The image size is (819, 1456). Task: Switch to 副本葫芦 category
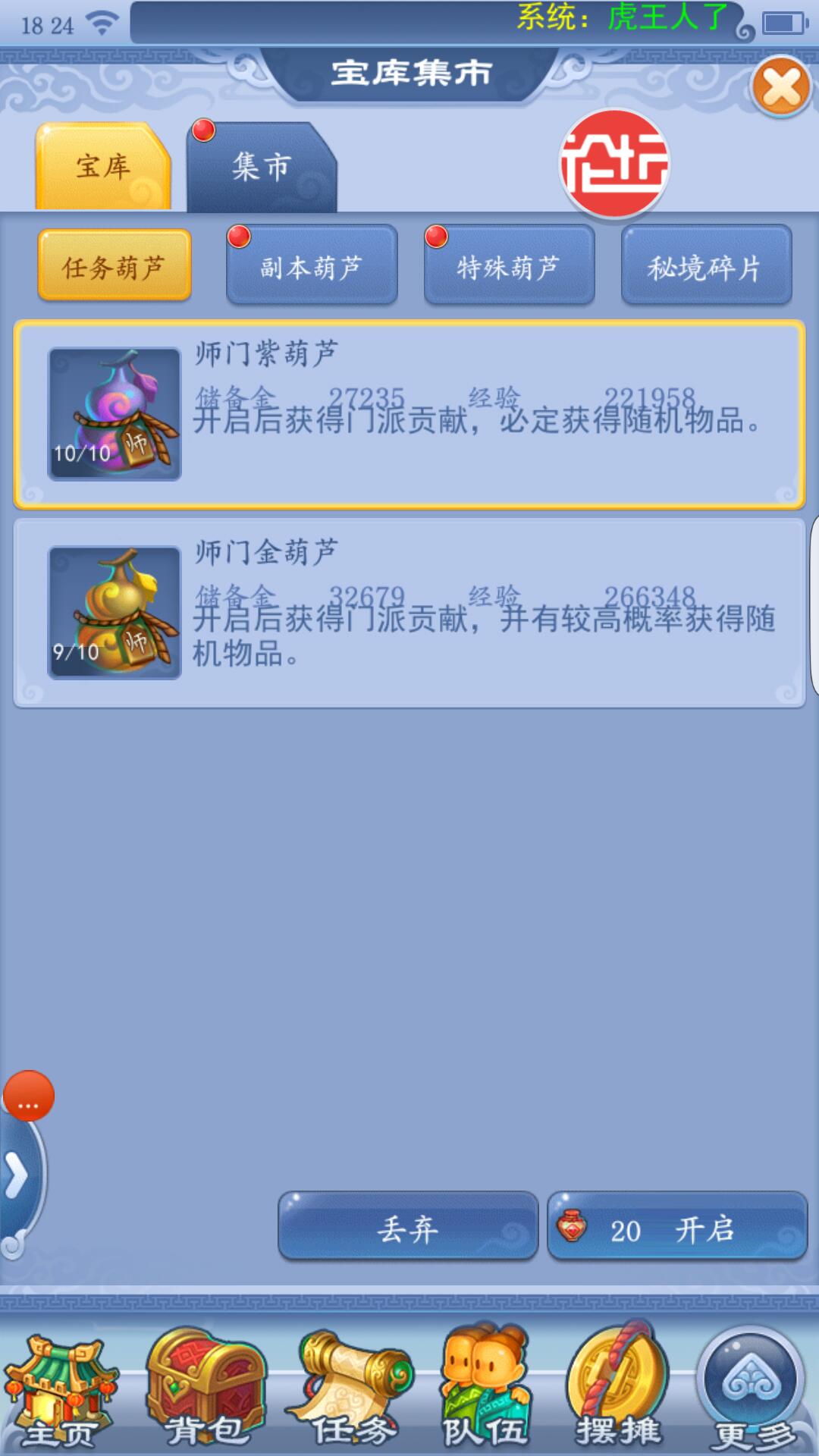coord(312,266)
